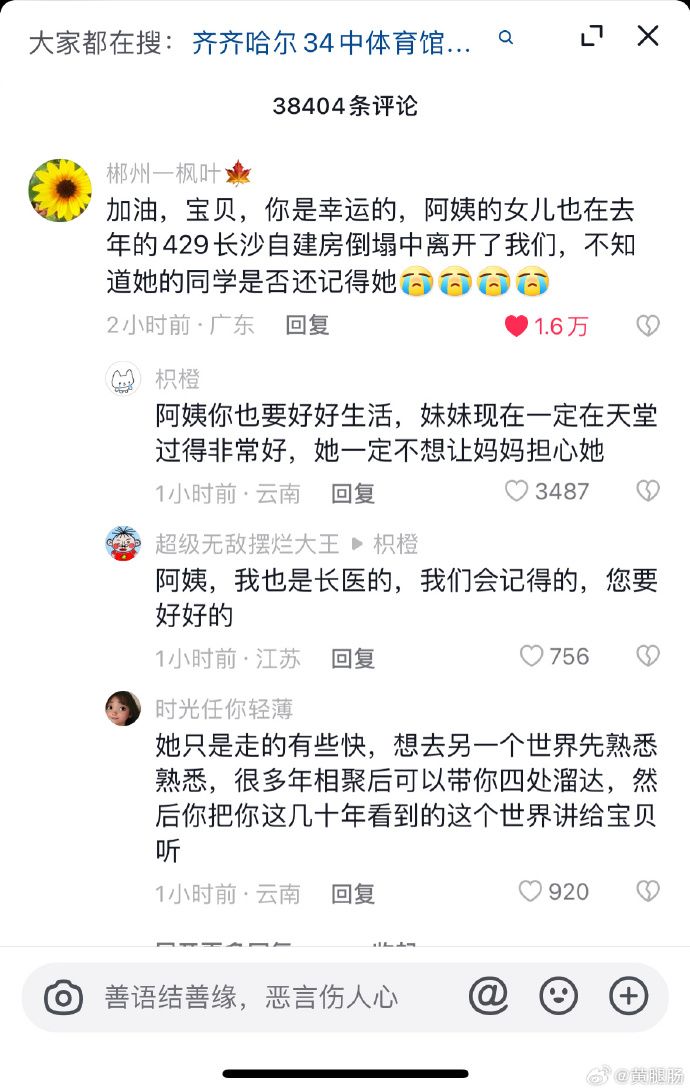Dislike 时光任你轻薄's comment
Viewport: 690px width, 1092px height.
pyautogui.click(x=648, y=891)
